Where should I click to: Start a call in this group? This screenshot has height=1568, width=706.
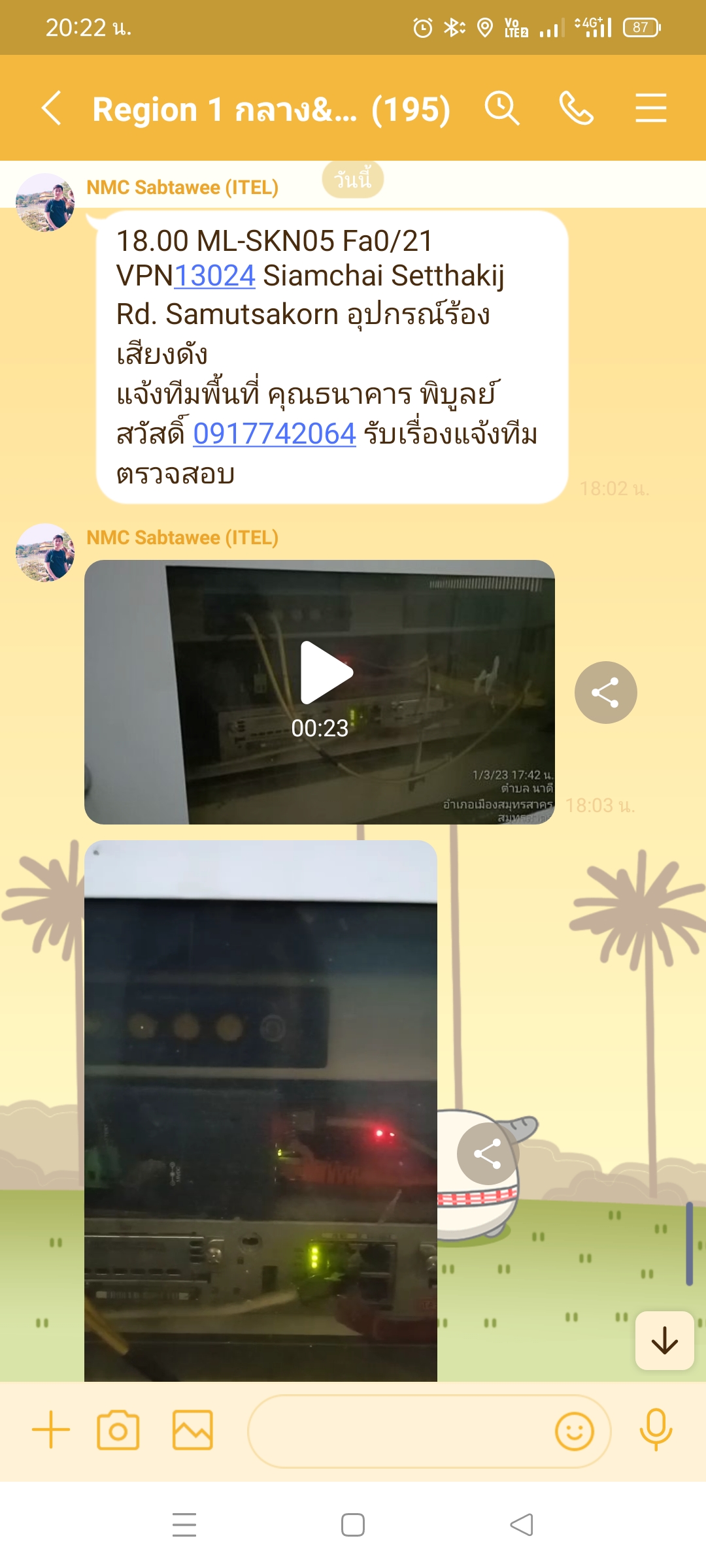577,108
